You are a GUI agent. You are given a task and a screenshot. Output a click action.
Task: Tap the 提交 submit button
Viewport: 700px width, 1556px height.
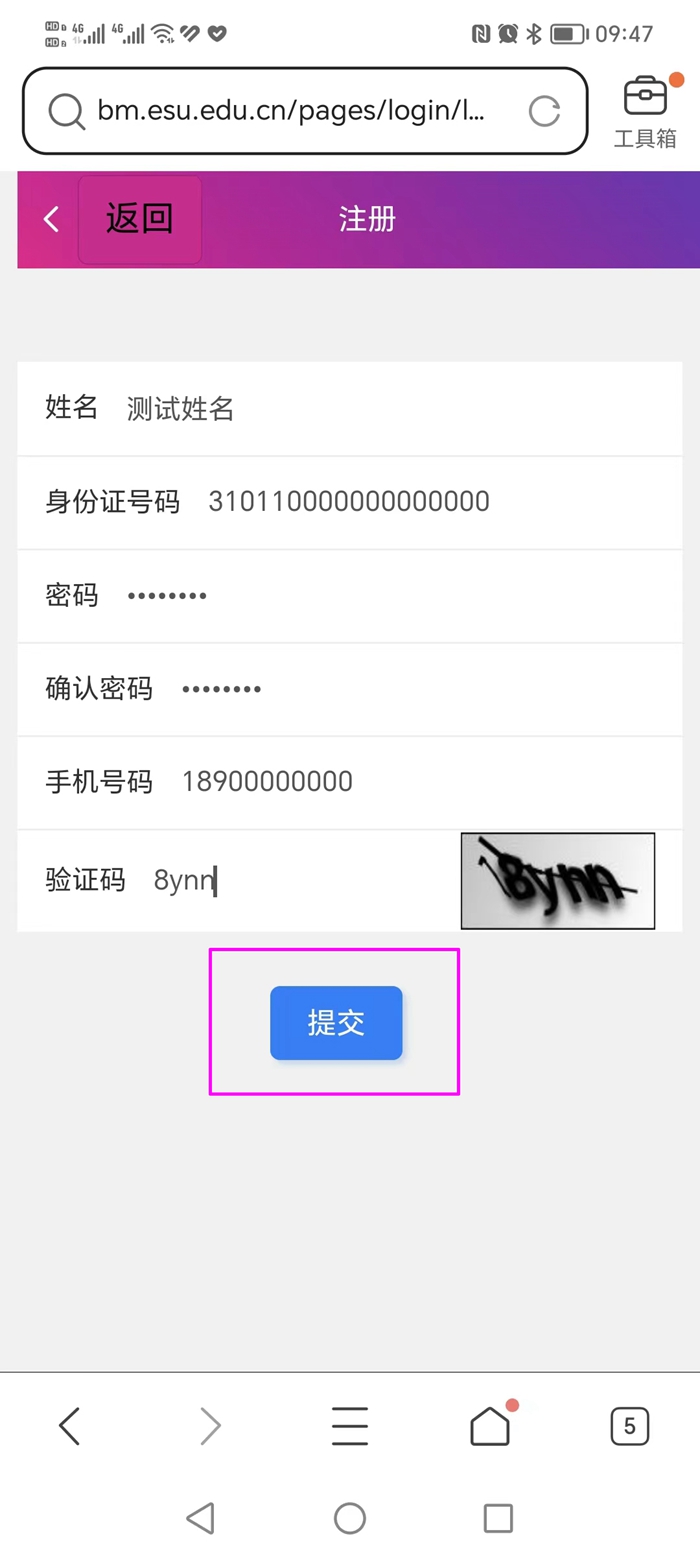pos(336,1022)
